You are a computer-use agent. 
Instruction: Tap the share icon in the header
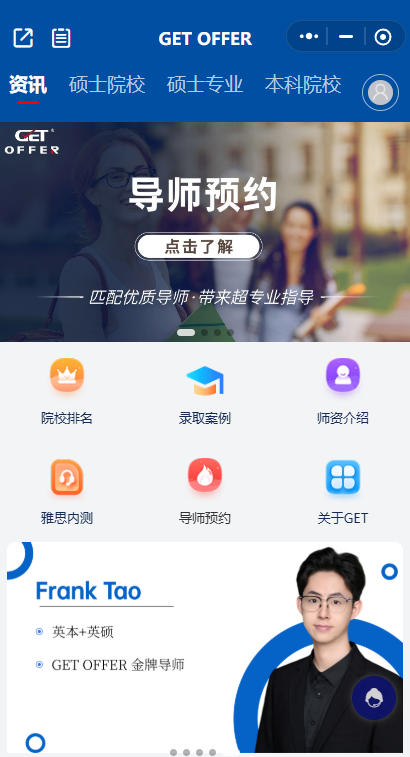click(x=23, y=38)
